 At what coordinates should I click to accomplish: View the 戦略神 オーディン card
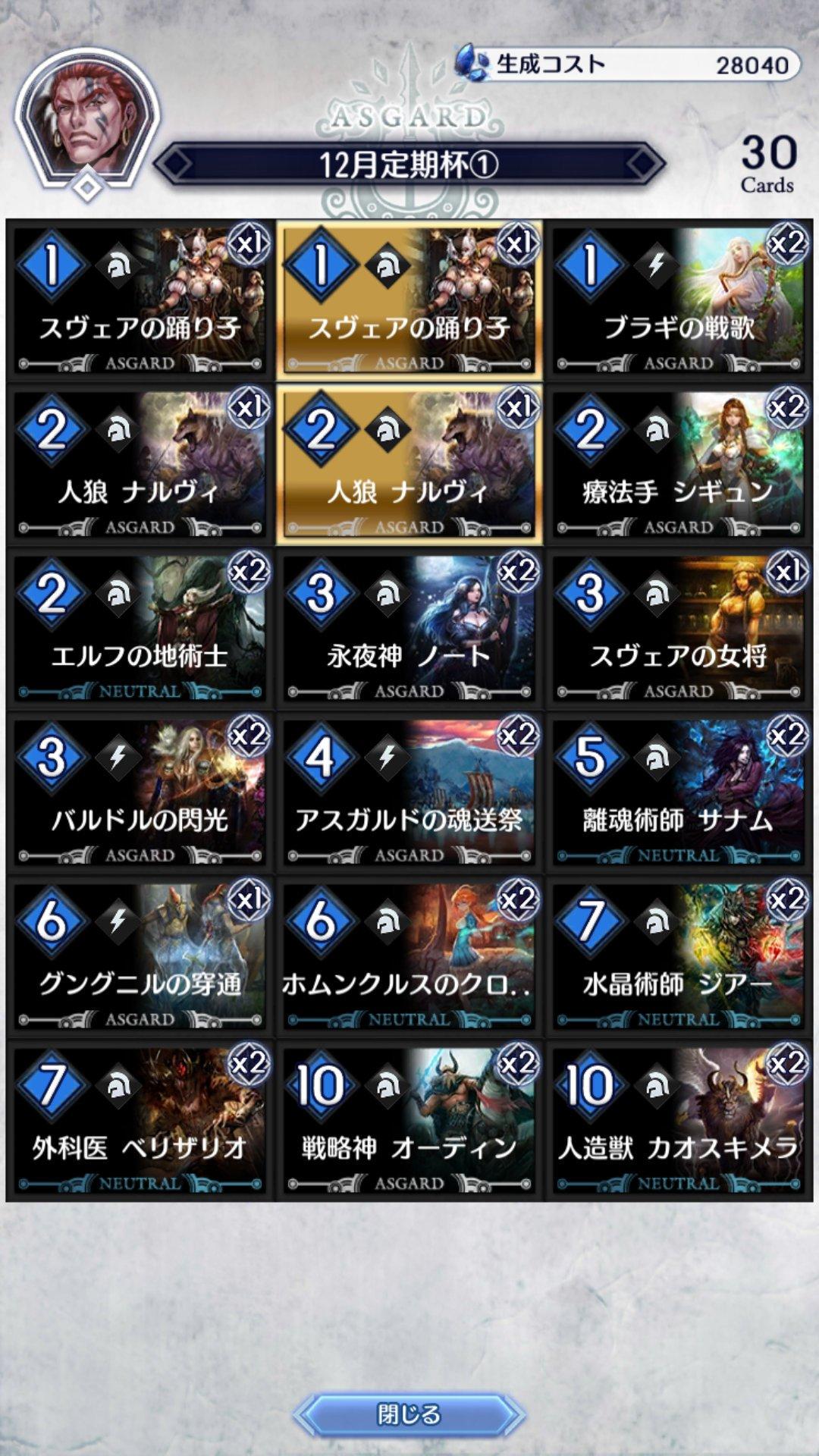coord(409,1120)
